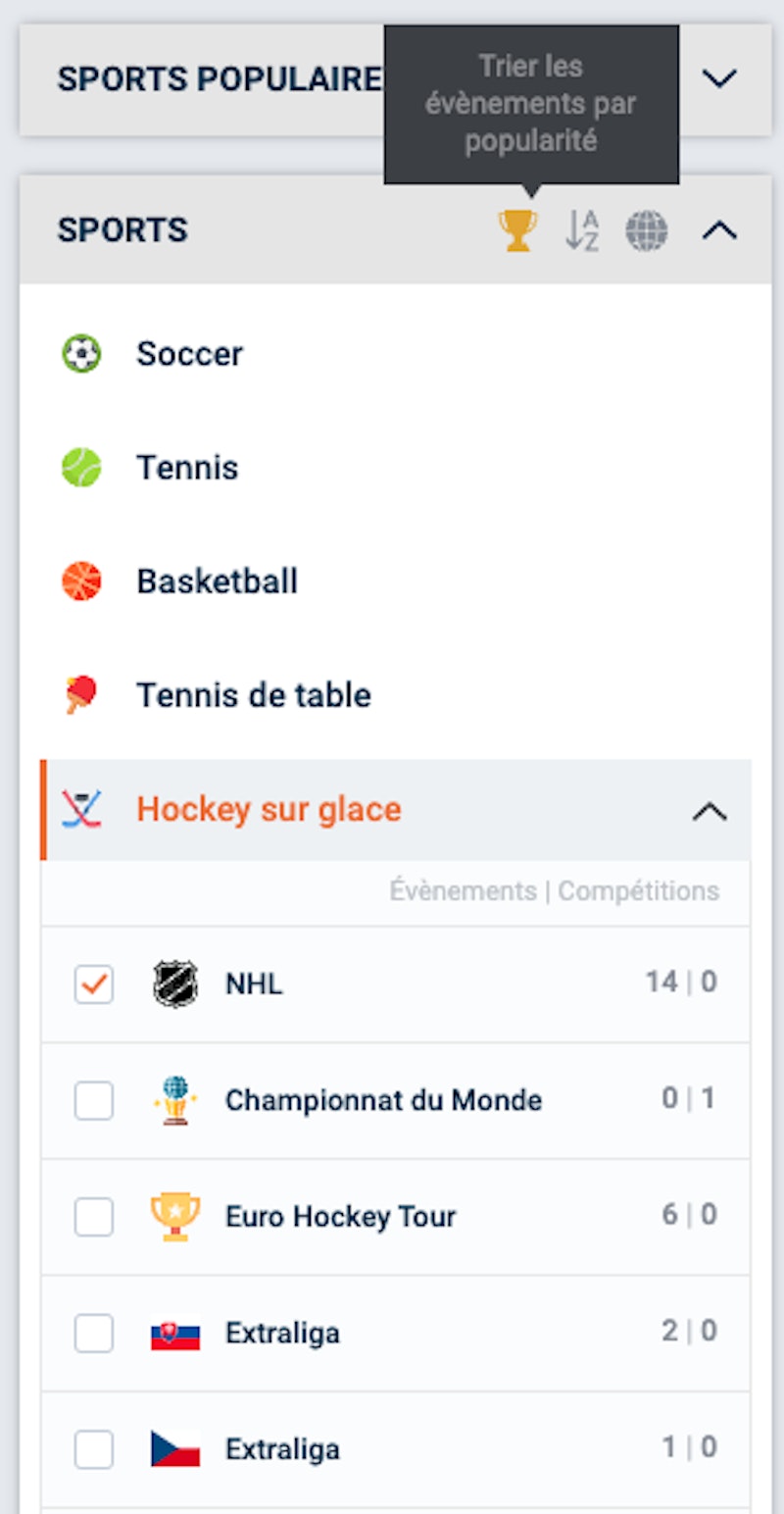784x1514 pixels.
Task: Select Tennis from the sports list
Action: click(x=187, y=468)
